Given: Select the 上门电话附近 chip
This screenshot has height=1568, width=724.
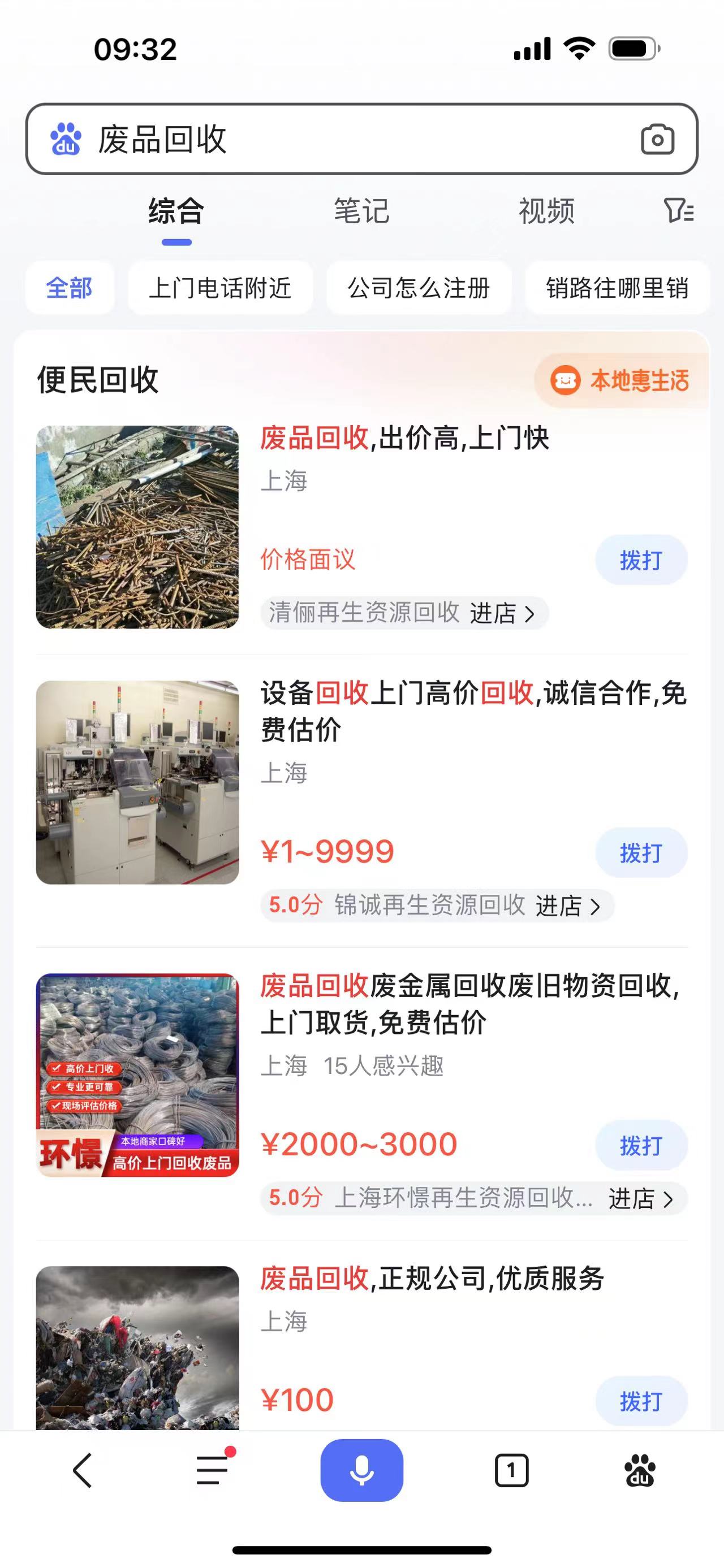Looking at the screenshot, I should (220, 288).
